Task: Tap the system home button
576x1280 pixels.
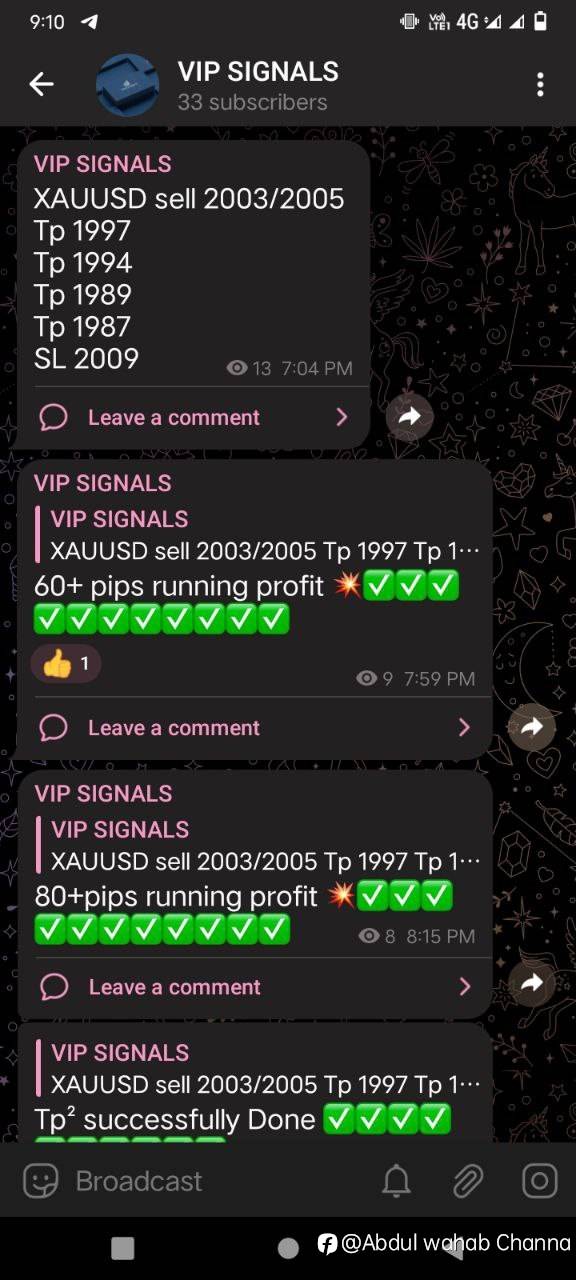Action: coord(288,1247)
